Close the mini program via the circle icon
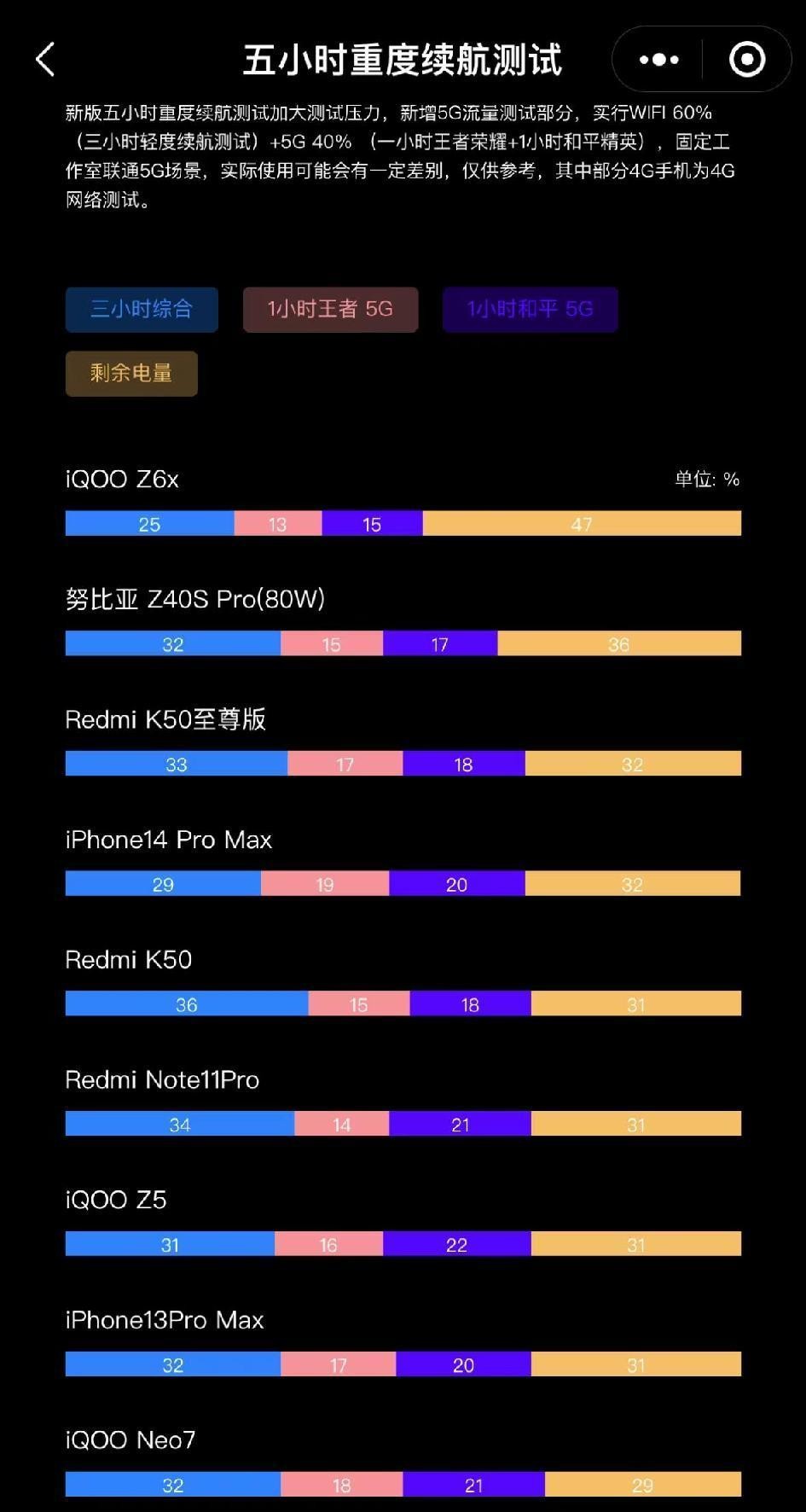 click(747, 60)
